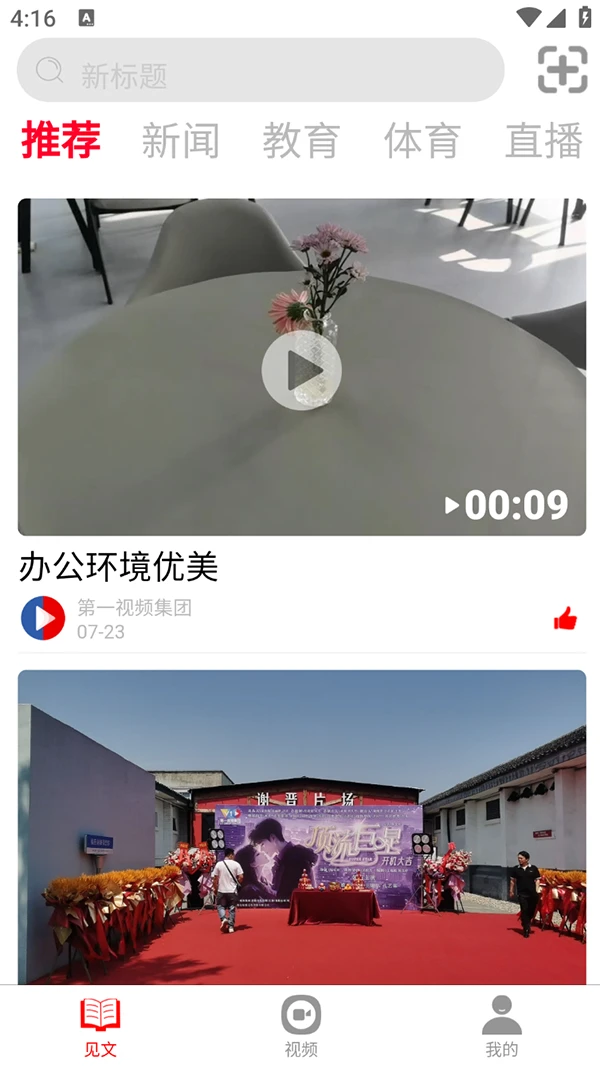Switch to the 视频 bottom tab
The image size is (600, 1067).
click(301, 1027)
